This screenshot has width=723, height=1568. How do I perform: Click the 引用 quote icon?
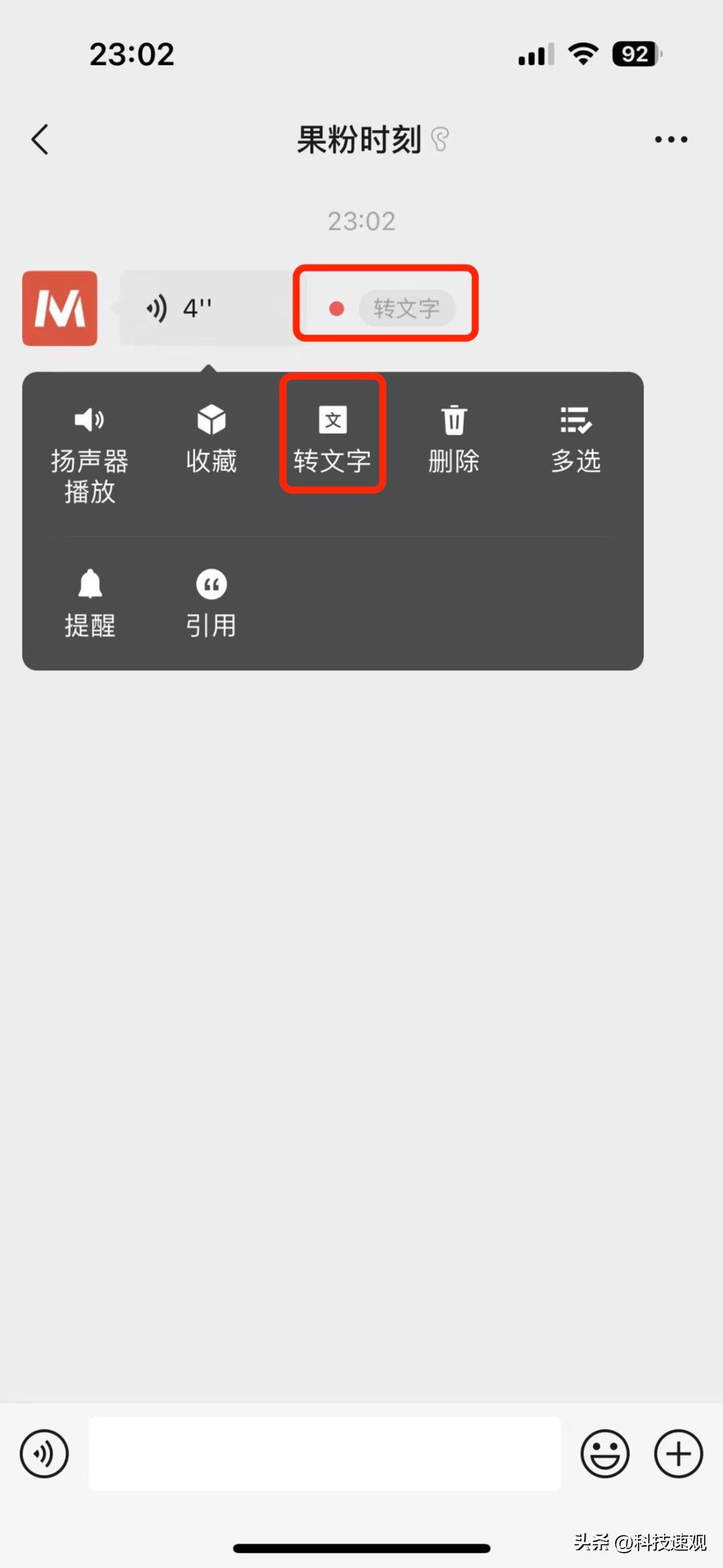pyautogui.click(x=212, y=584)
